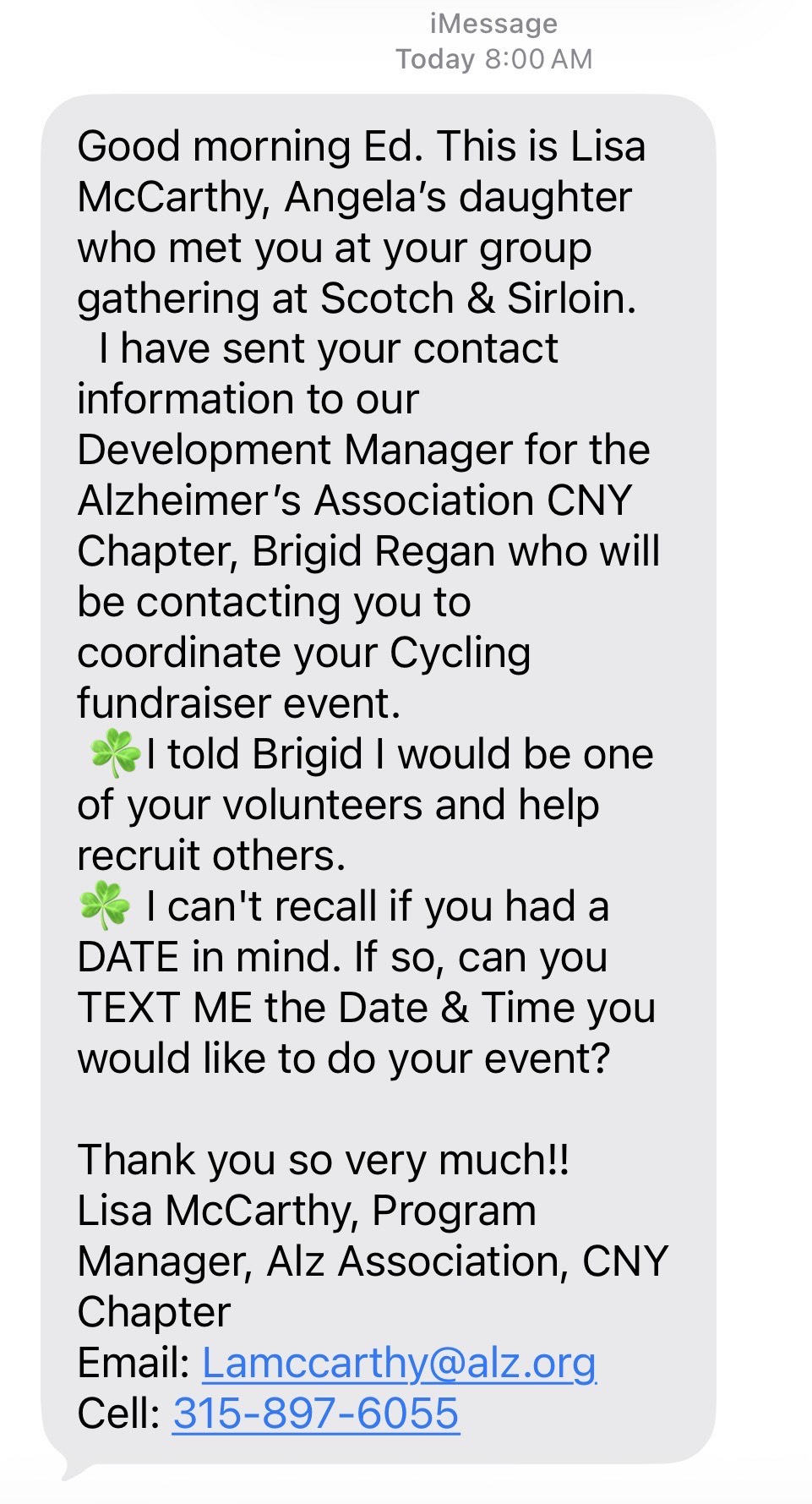This screenshot has width=812, height=1504.
Task: Open the Lamccarthy@alz.org email link
Action: click(399, 1363)
